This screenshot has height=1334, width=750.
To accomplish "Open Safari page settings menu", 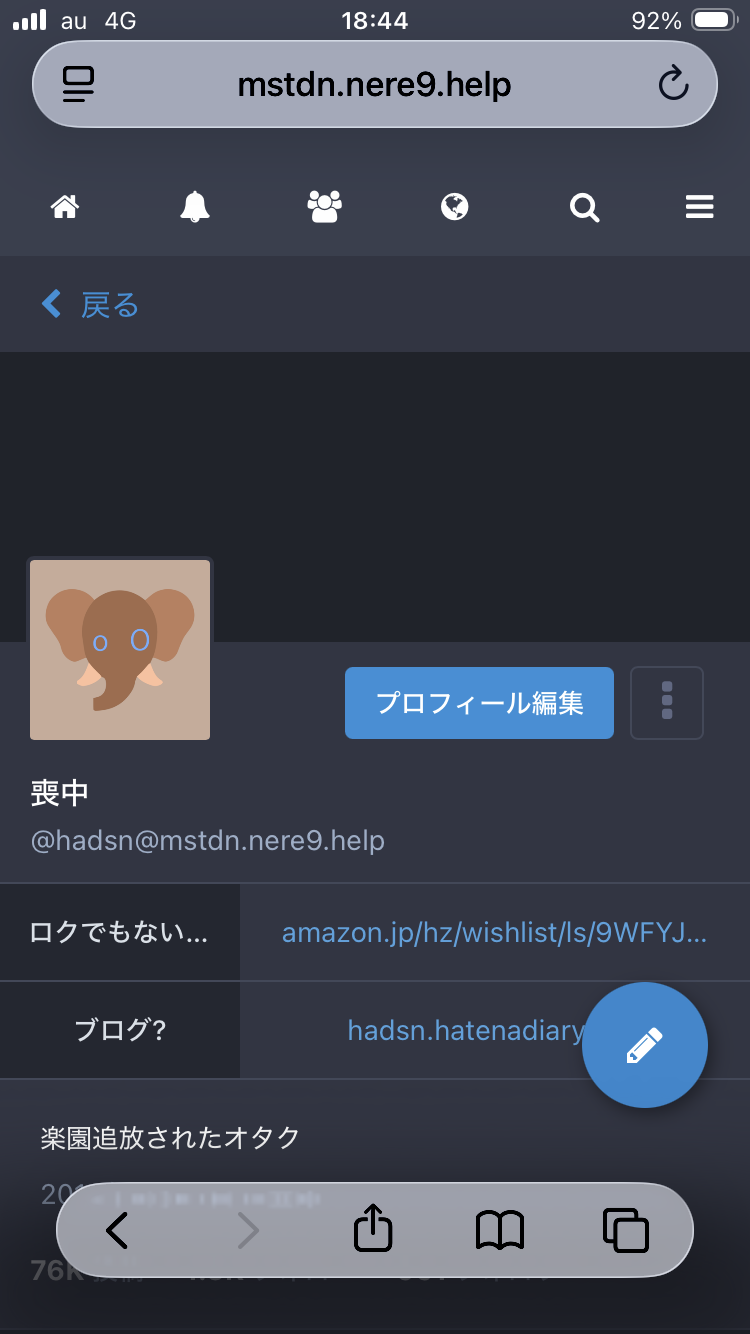I will 78,84.
